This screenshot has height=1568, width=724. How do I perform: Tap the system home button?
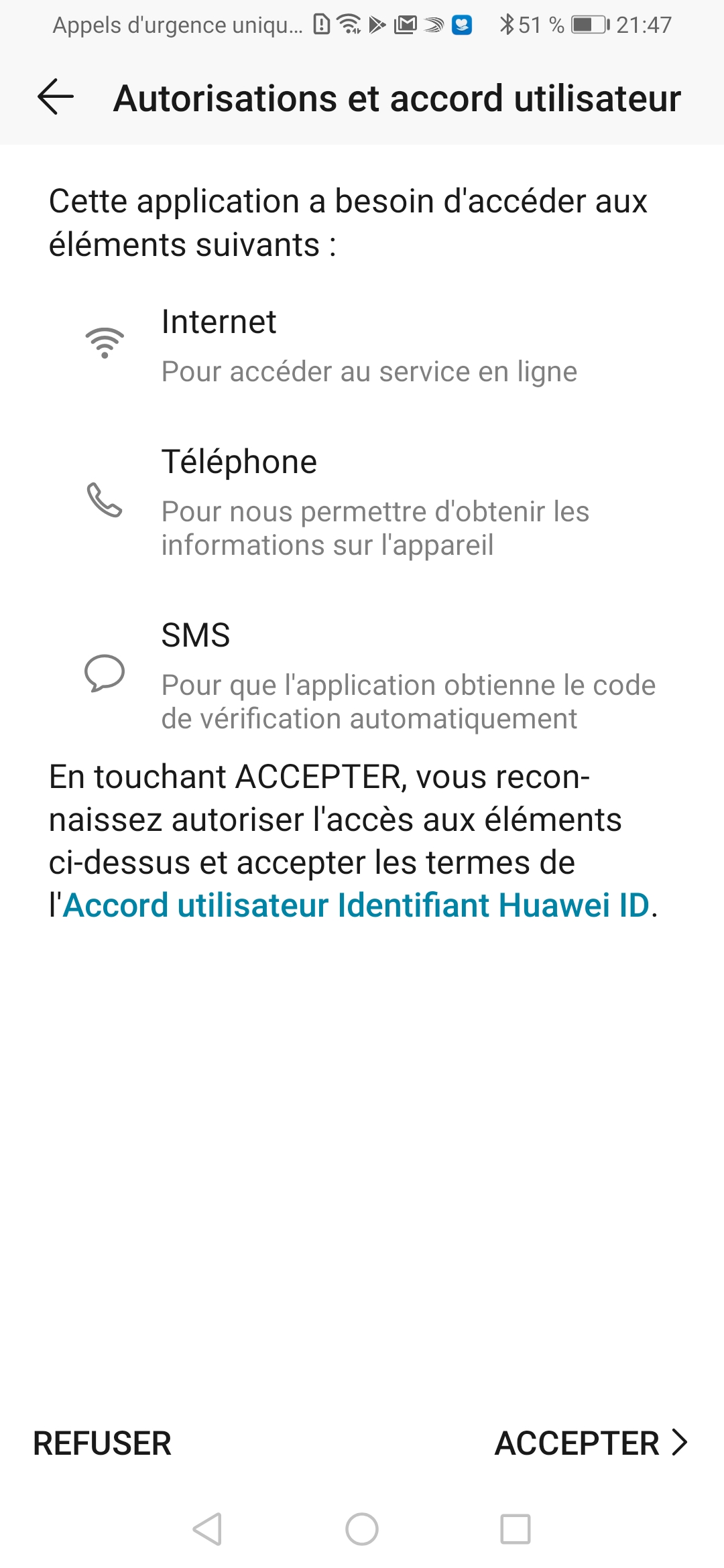(362, 1529)
